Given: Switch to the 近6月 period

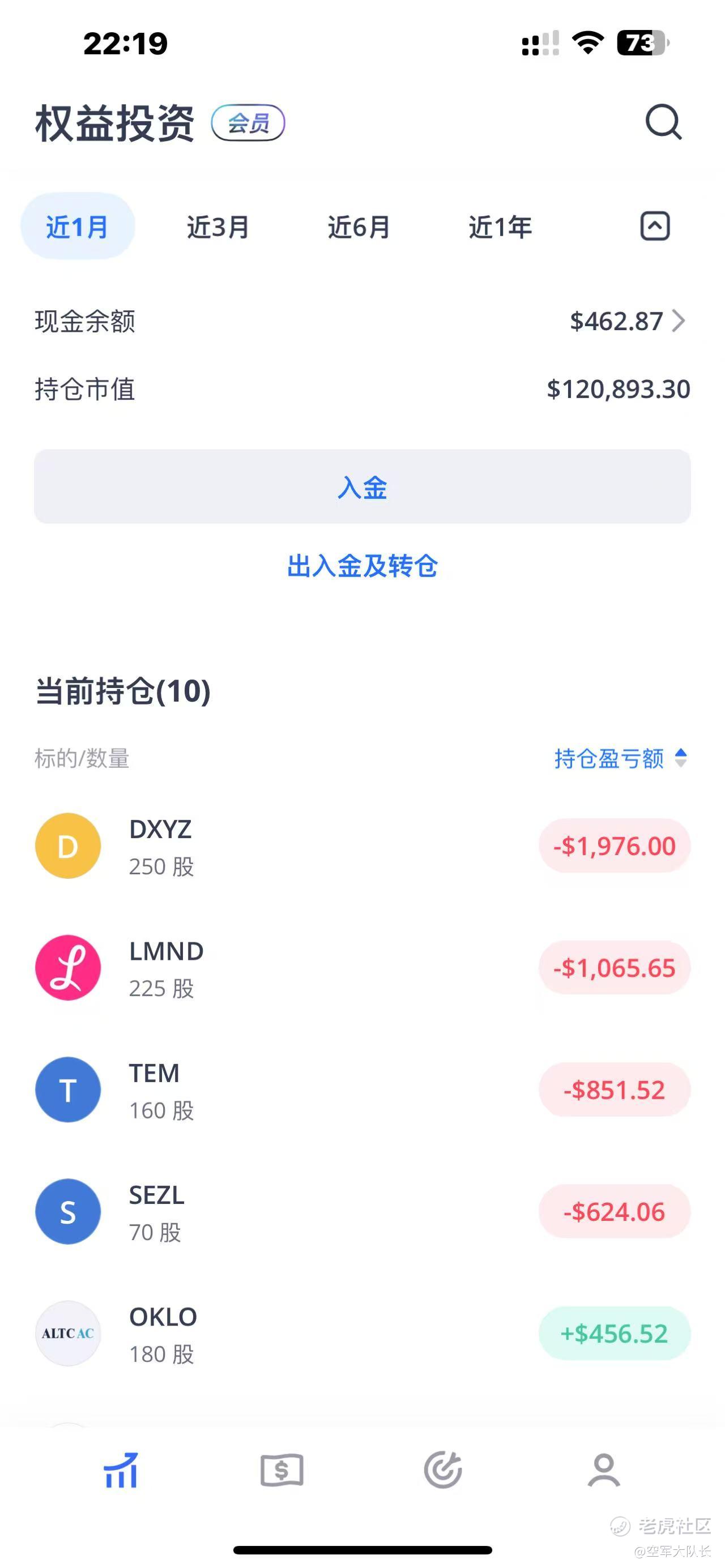Looking at the screenshot, I should point(359,227).
